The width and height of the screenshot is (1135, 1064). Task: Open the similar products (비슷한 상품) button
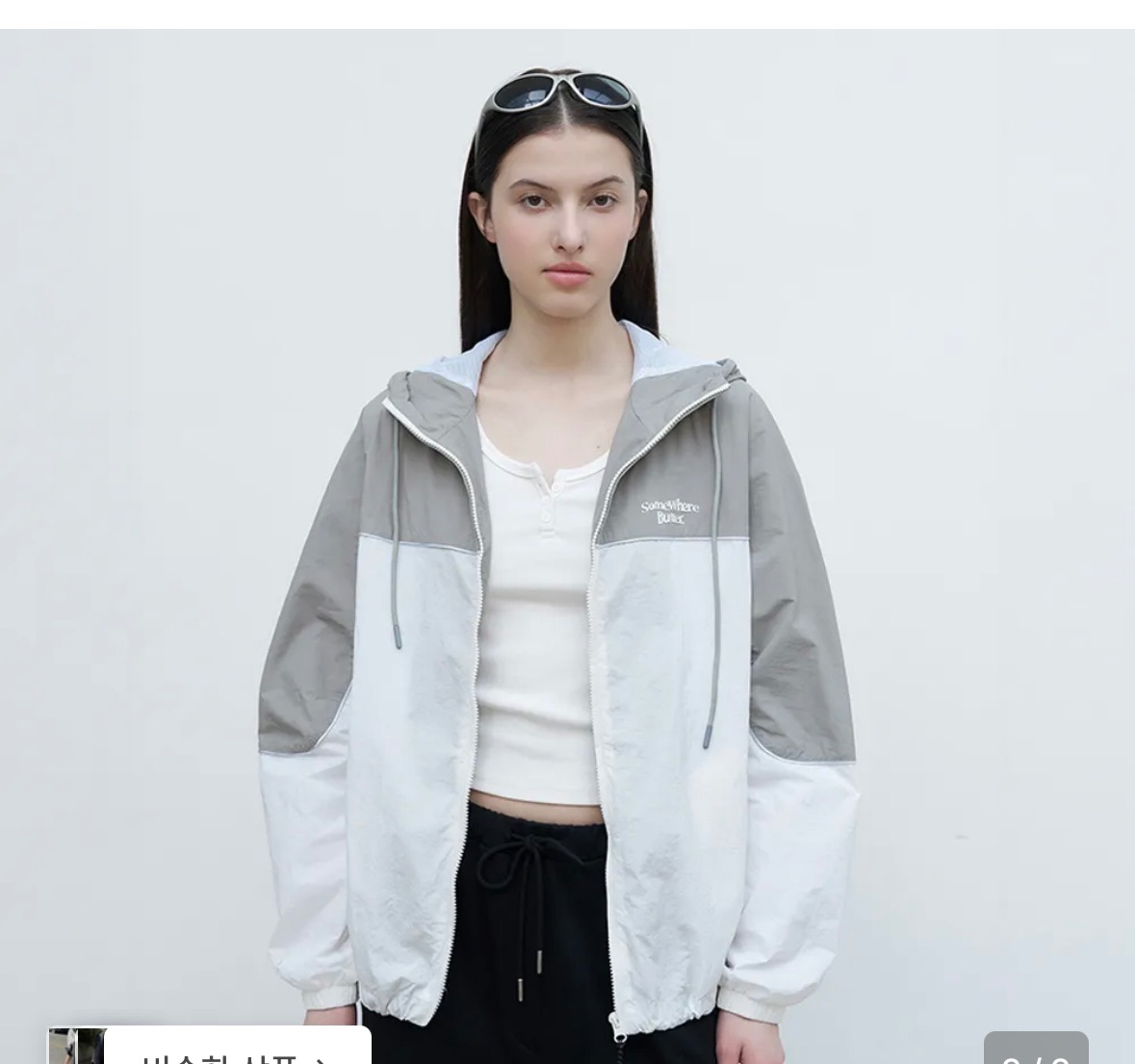point(234,1051)
